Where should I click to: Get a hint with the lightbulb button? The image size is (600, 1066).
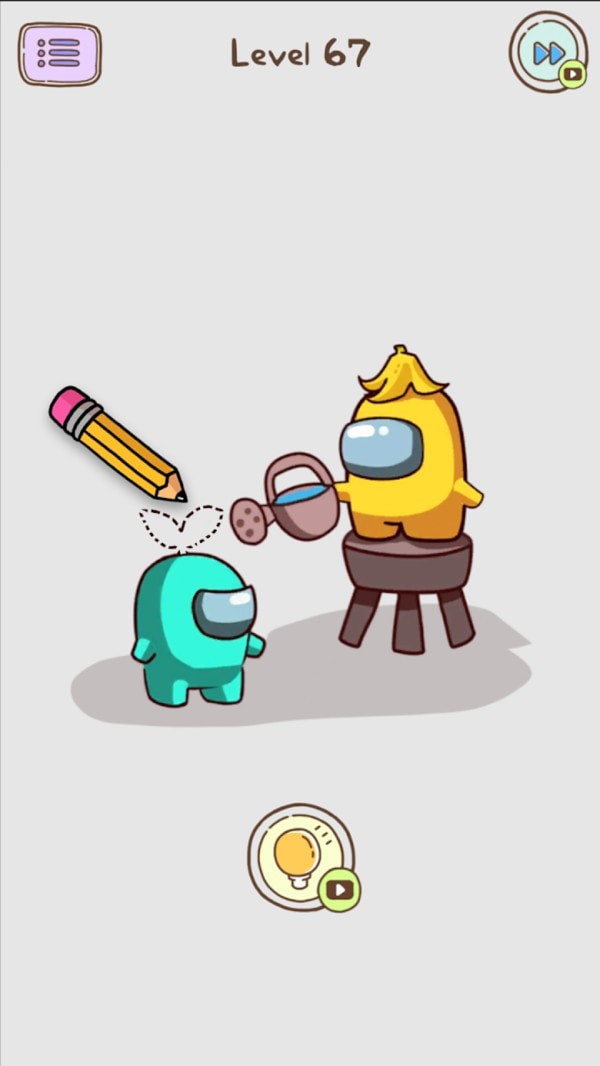[x=299, y=855]
